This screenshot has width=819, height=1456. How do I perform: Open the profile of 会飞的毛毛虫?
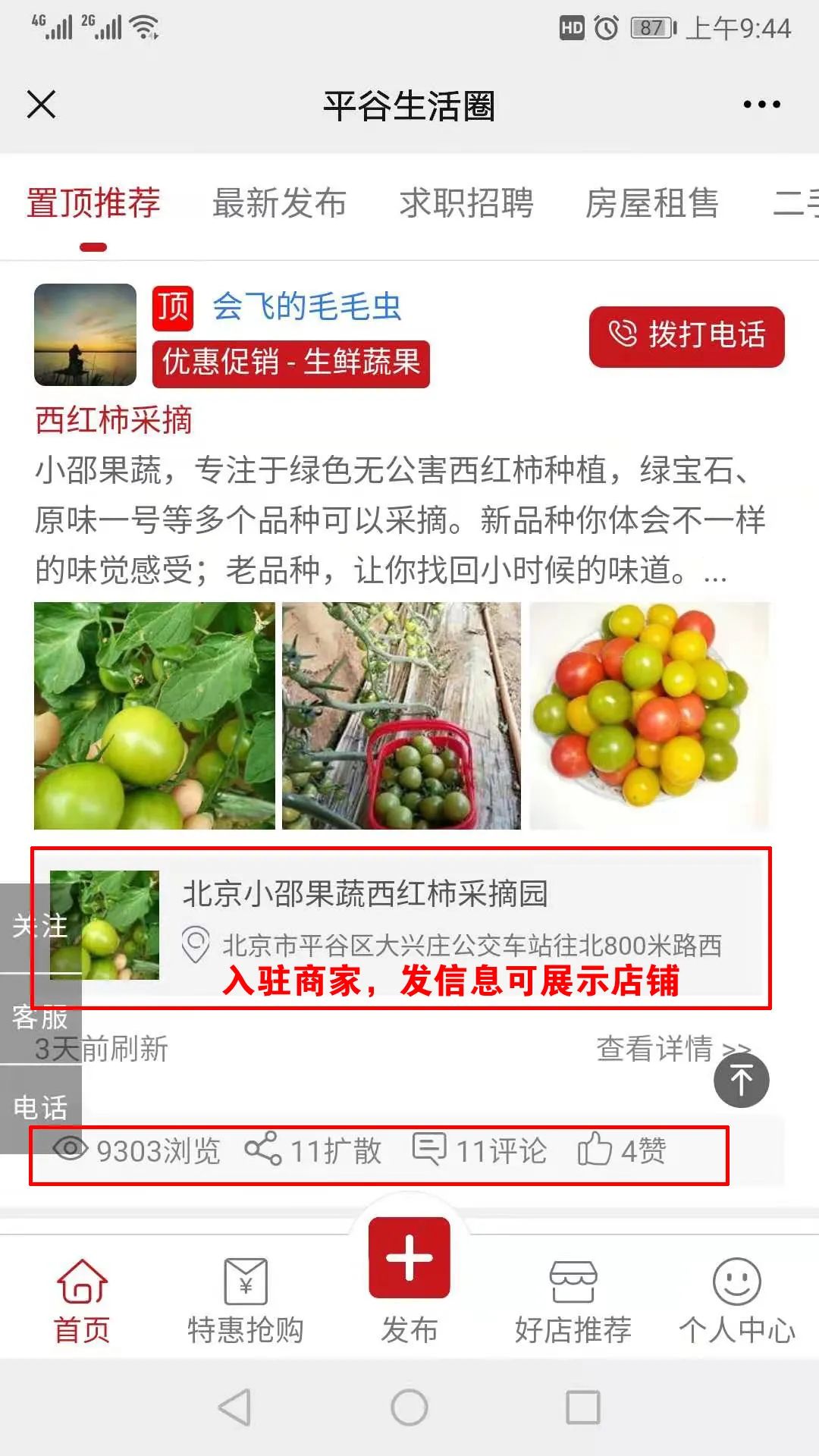pyautogui.click(x=306, y=306)
